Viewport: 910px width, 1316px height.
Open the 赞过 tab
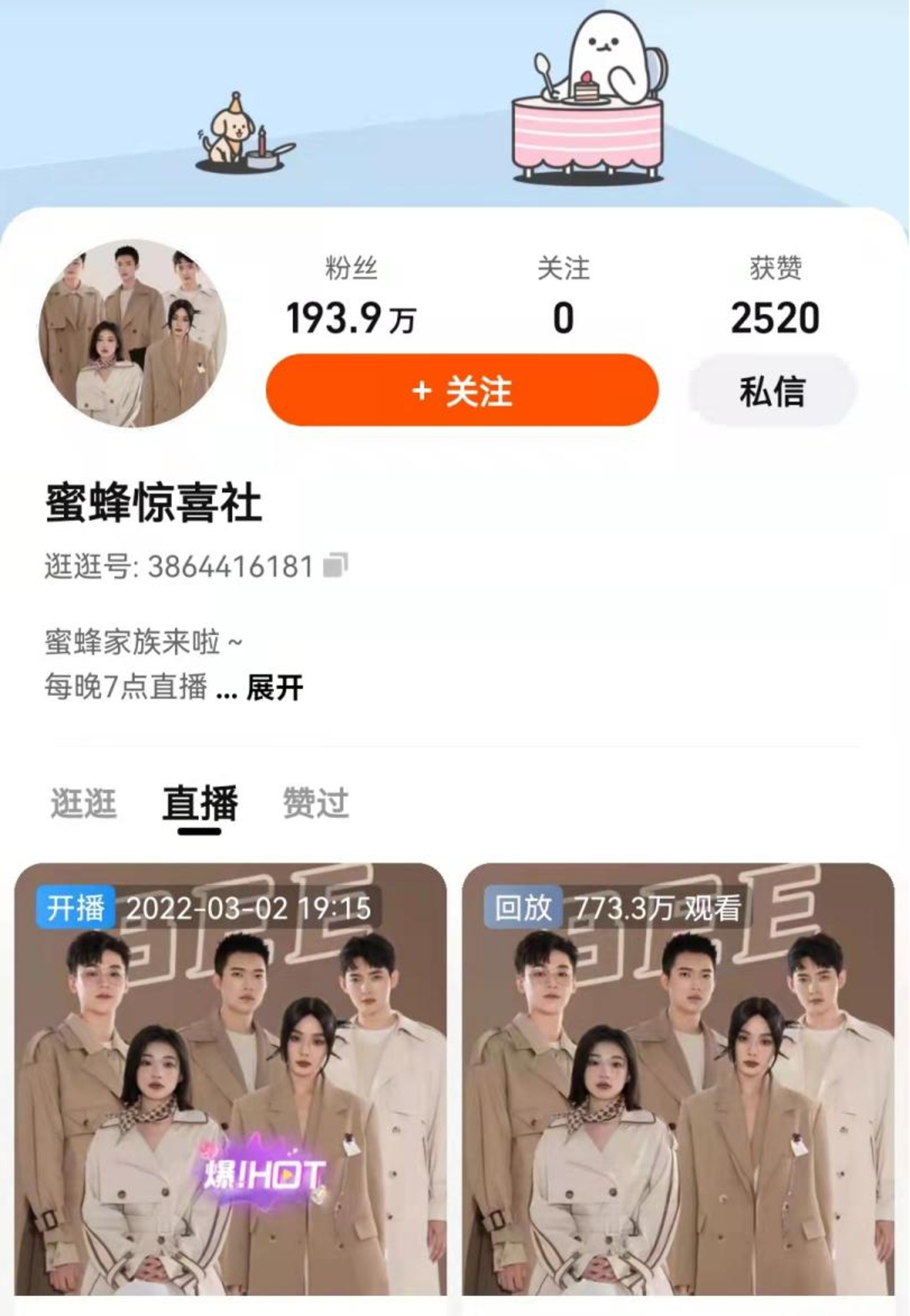click(316, 803)
